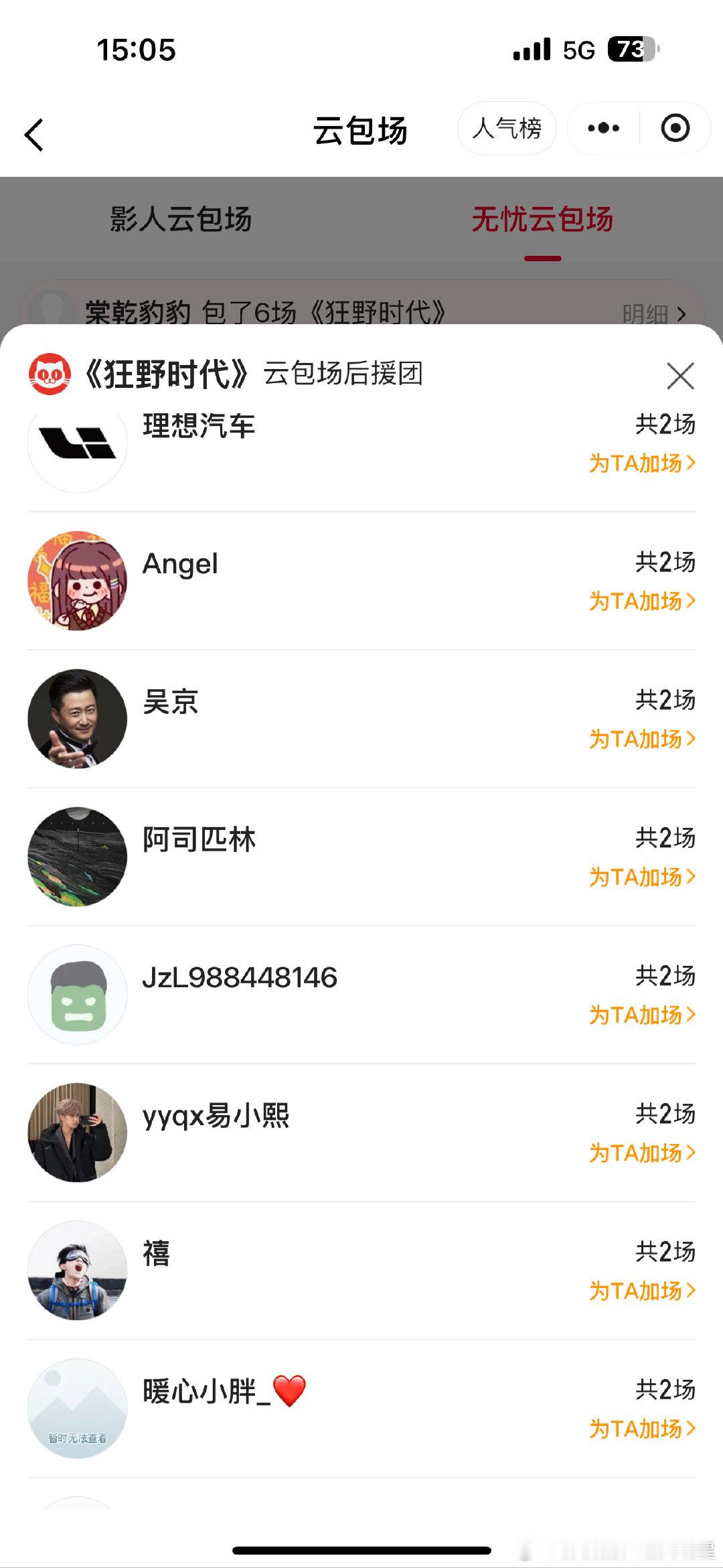The width and height of the screenshot is (723, 1568).
Task: Select the back arrow at top left
Action: point(33,133)
